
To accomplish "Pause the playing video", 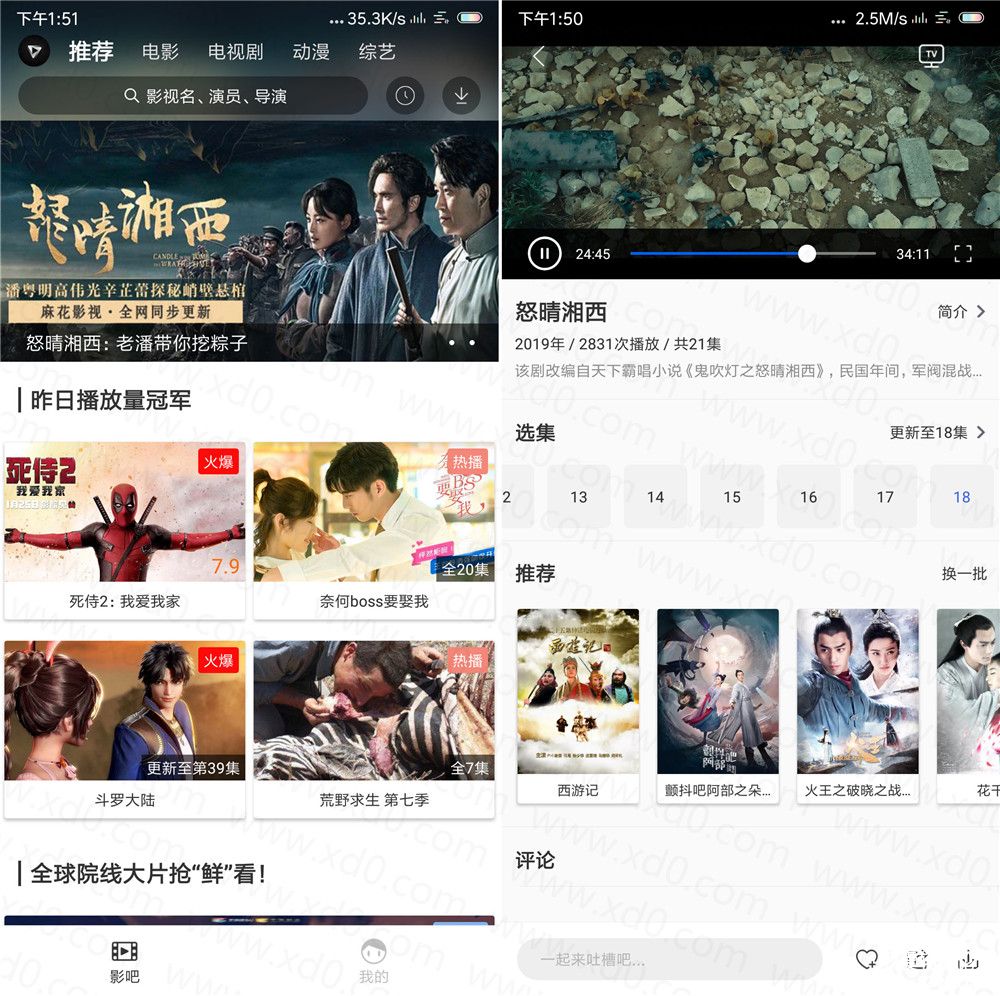I will click(544, 254).
